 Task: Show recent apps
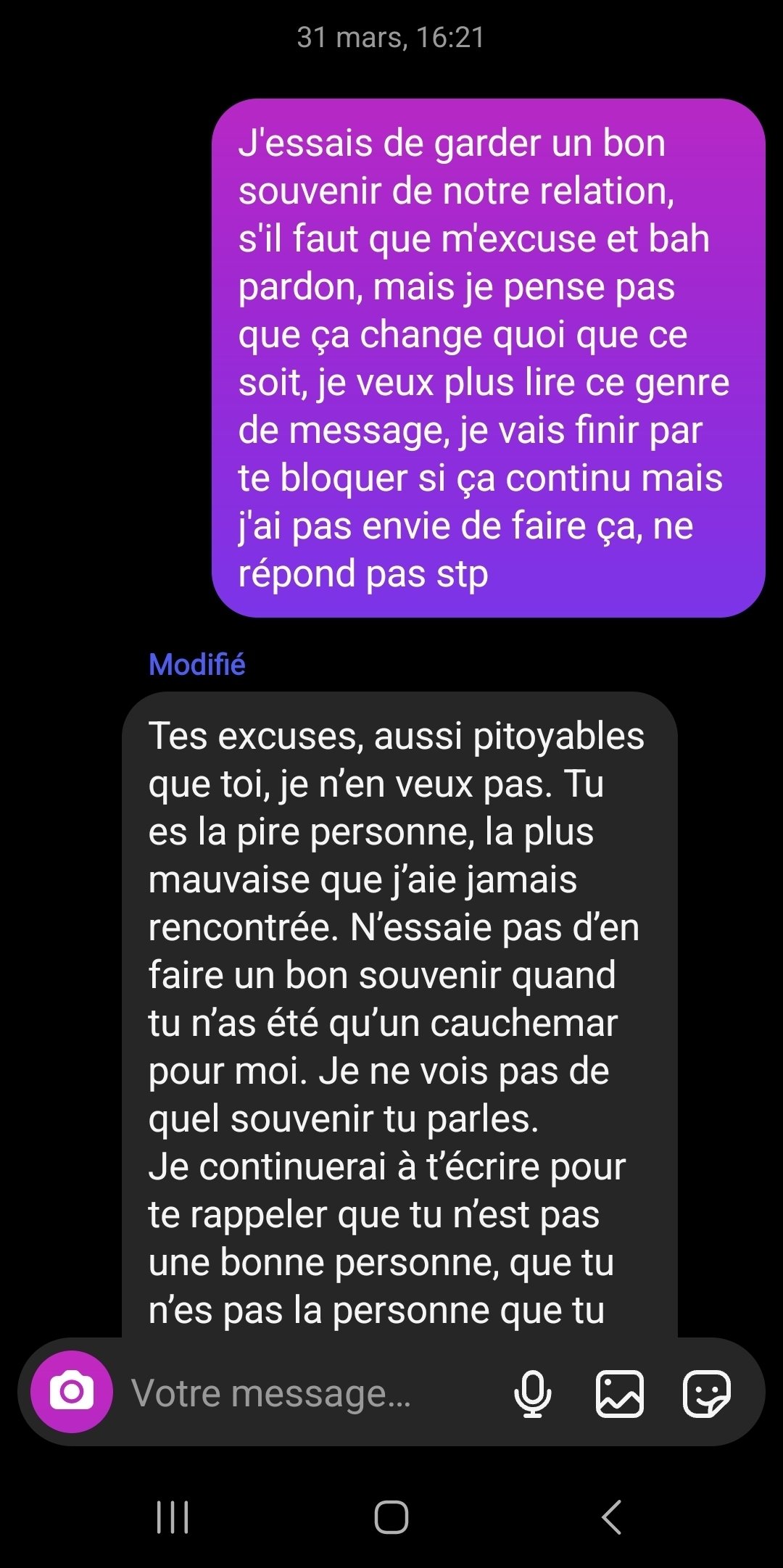[x=173, y=1517]
